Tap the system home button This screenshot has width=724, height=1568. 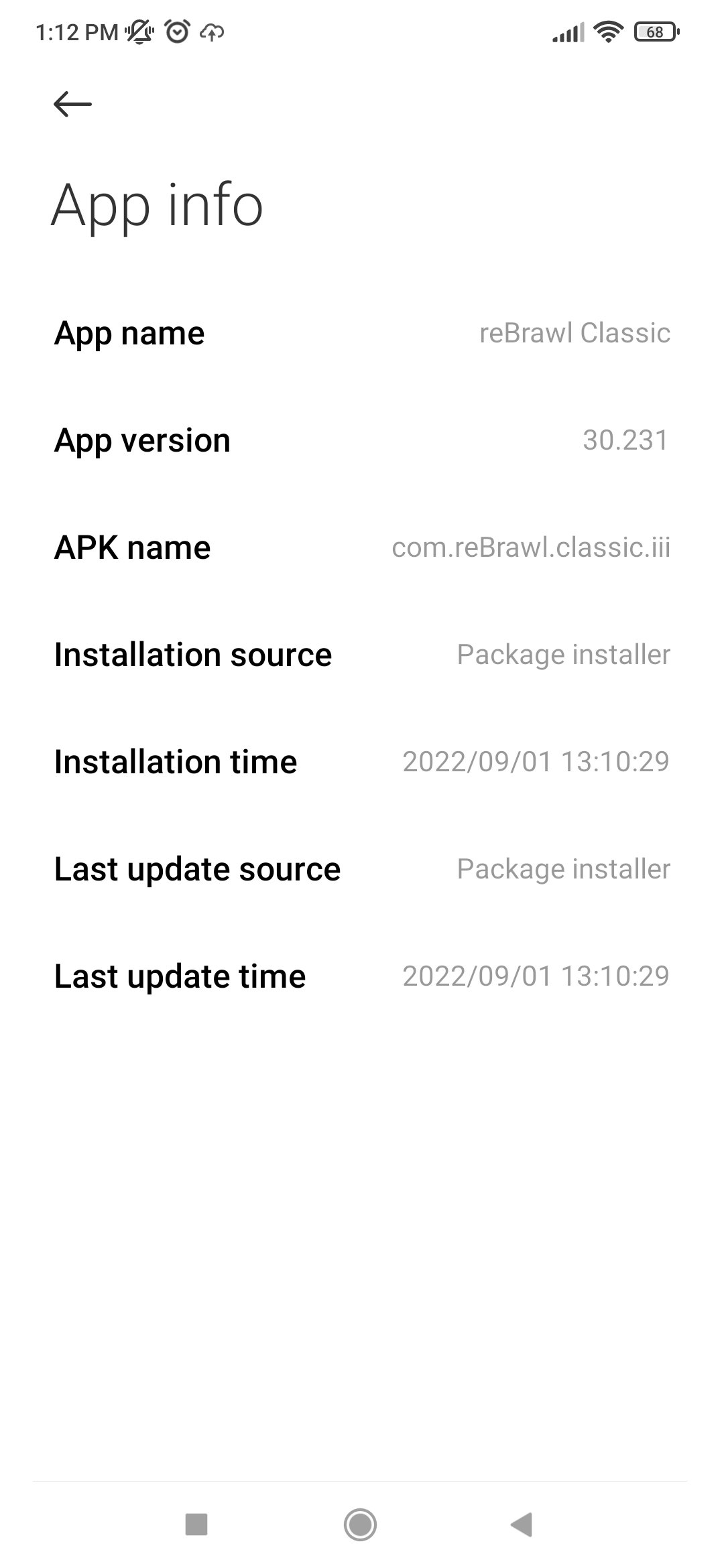(361, 1524)
